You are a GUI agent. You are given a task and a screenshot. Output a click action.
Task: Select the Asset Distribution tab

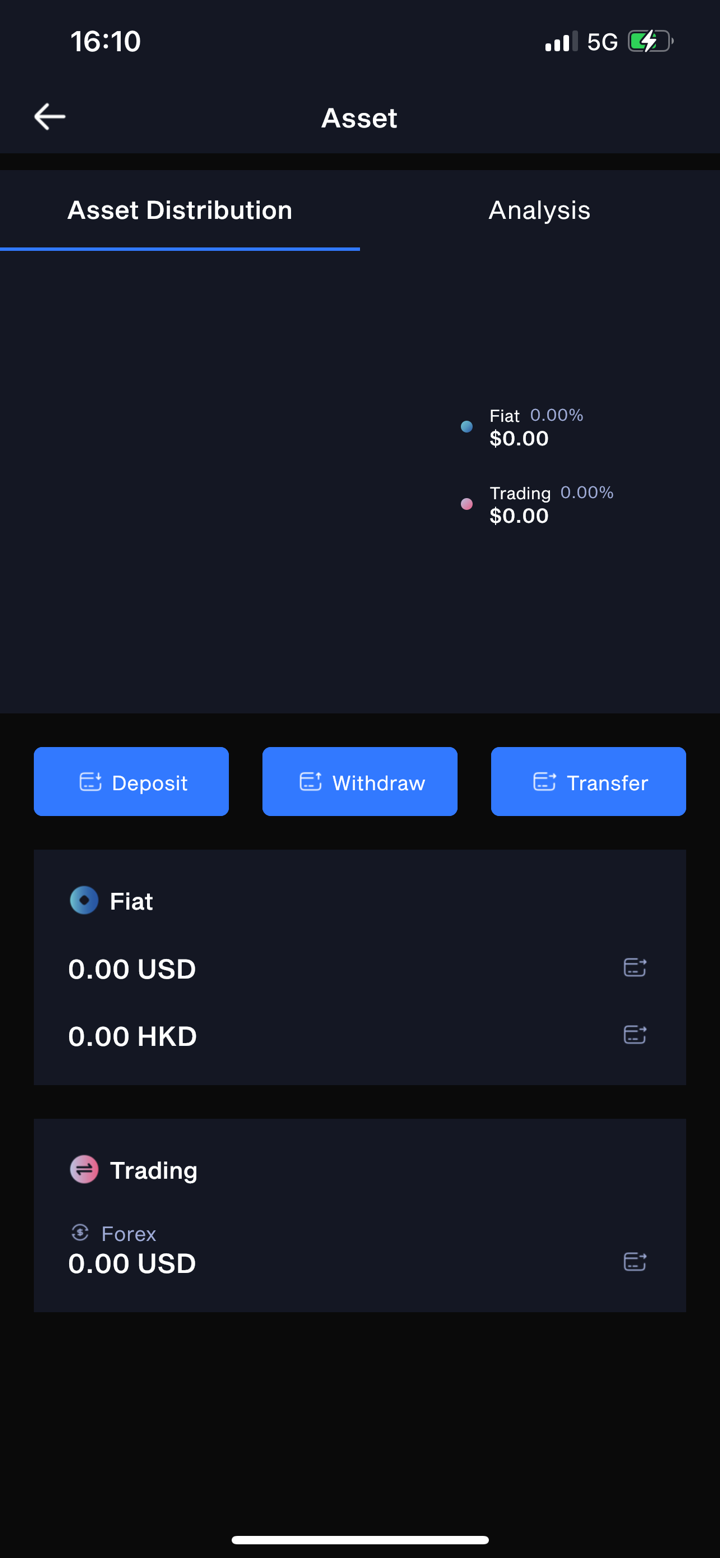[x=180, y=211]
